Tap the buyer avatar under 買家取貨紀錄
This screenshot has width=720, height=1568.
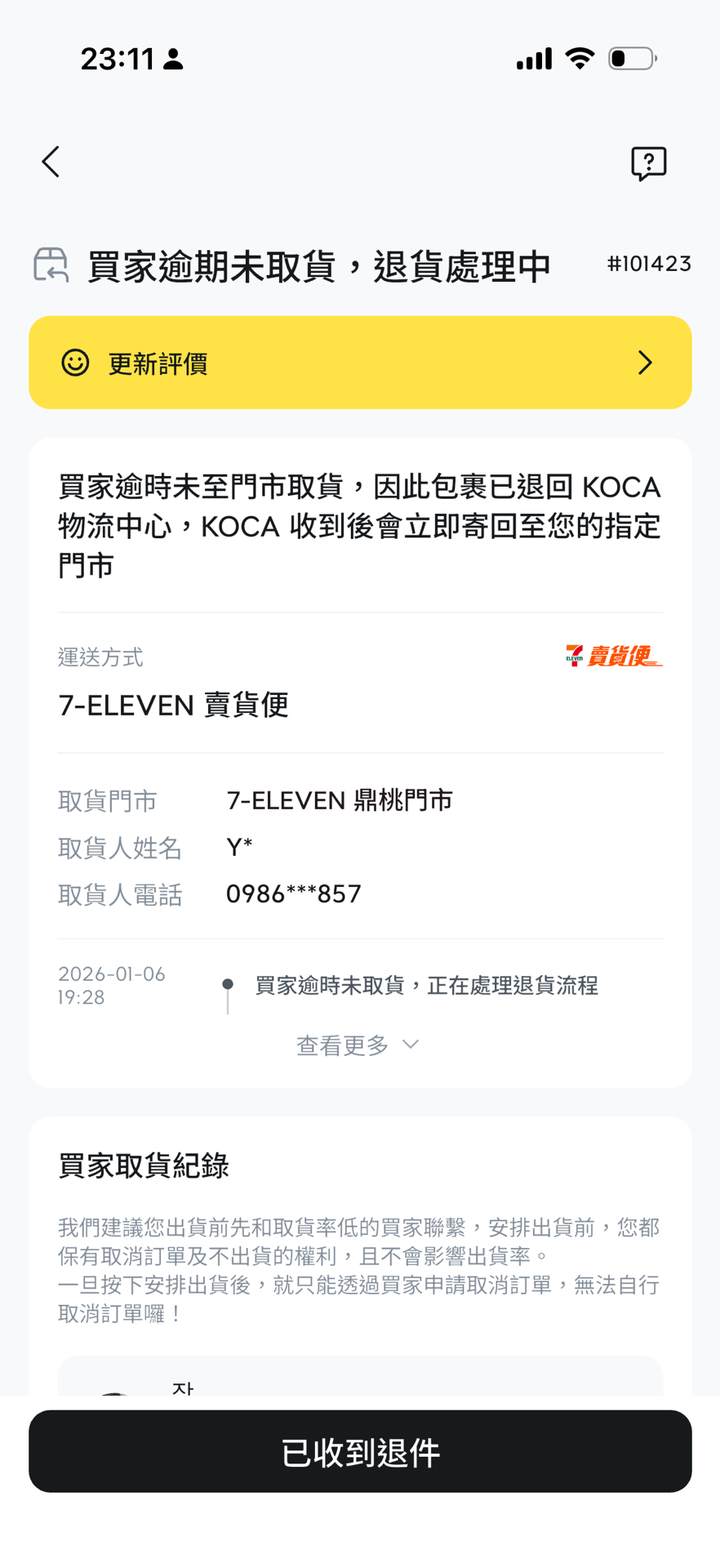114,1394
